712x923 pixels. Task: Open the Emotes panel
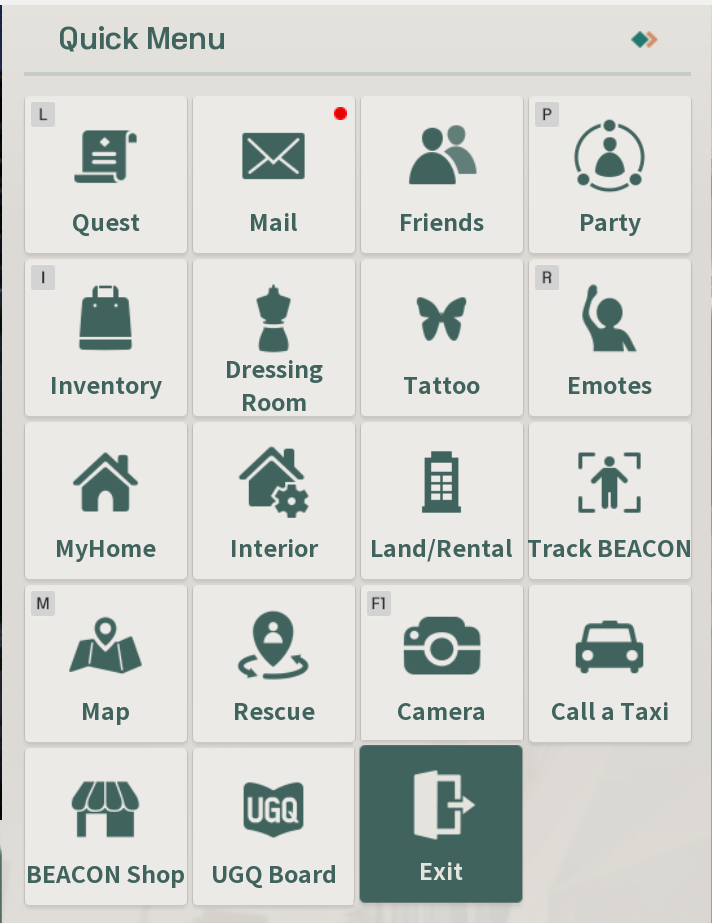(610, 338)
